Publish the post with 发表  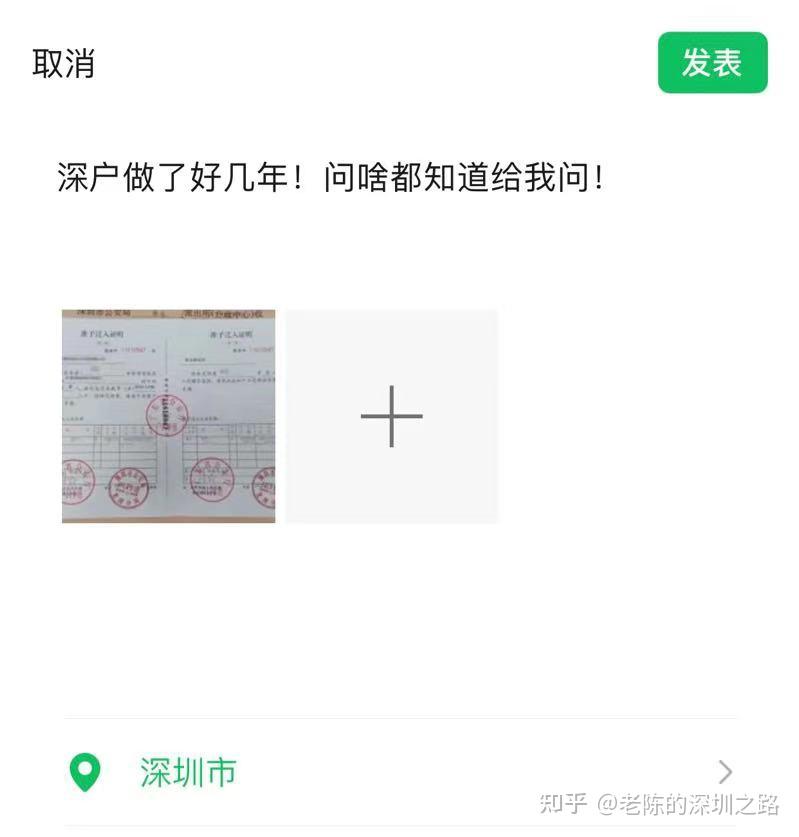(x=712, y=63)
